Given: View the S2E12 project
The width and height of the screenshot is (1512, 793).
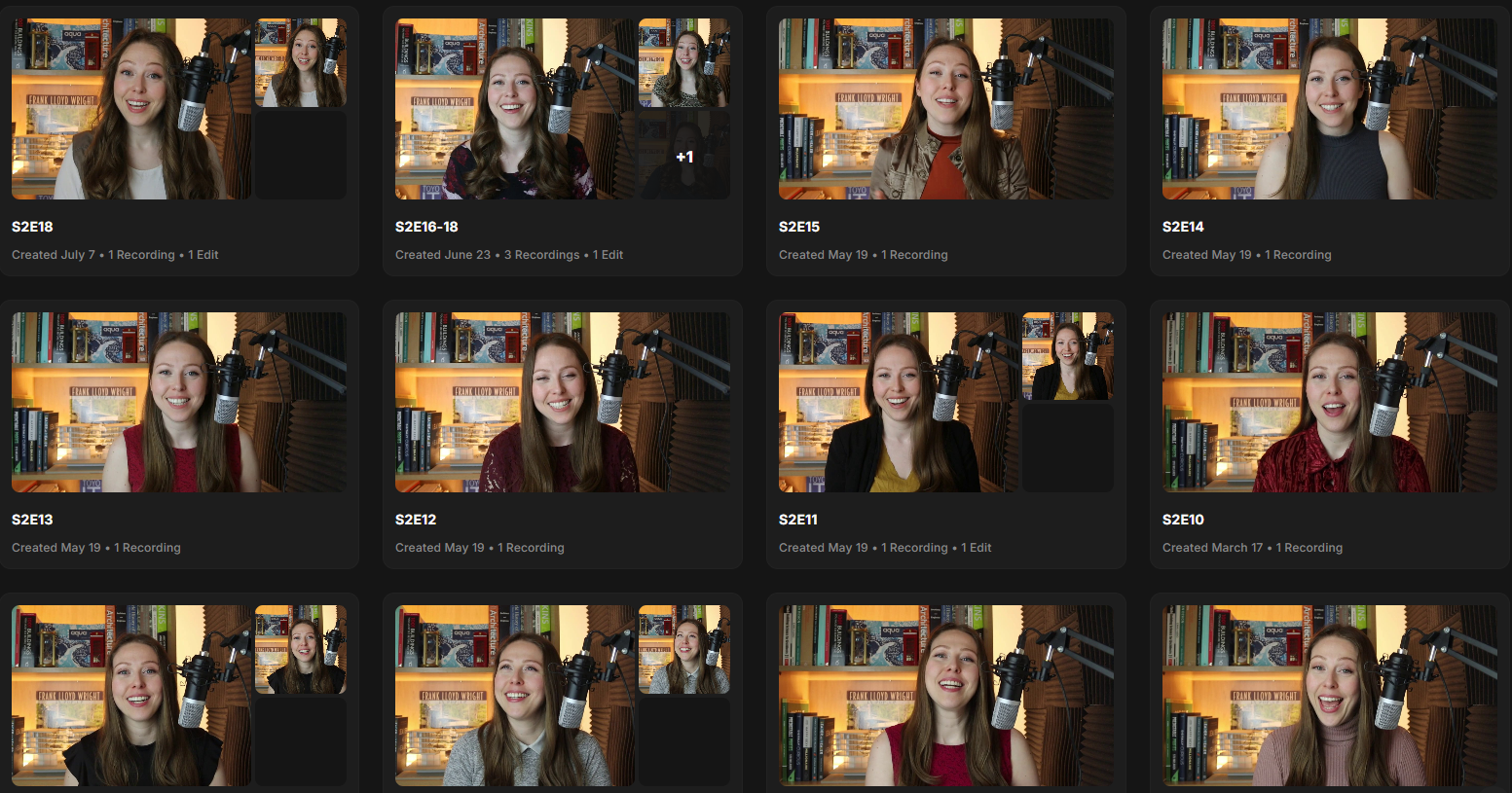Looking at the screenshot, I should (563, 434).
